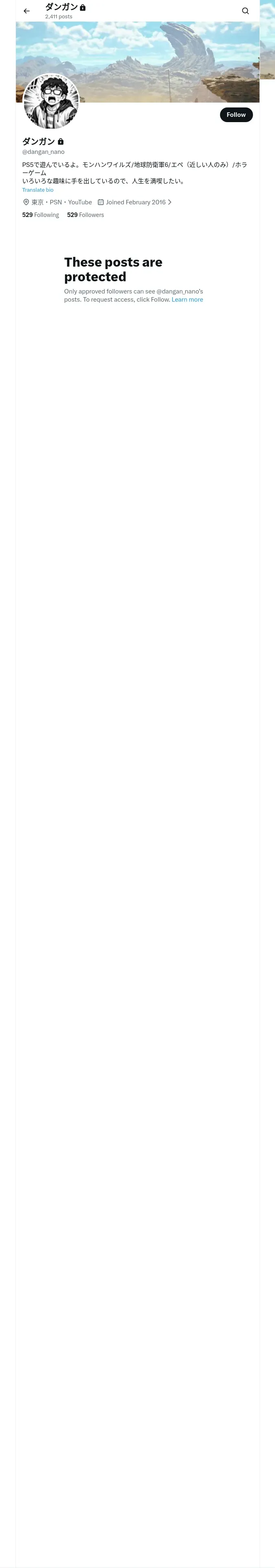Go back using the arrow icon
Image resolution: width=275 pixels, height=1568 pixels.
[26, 11]
